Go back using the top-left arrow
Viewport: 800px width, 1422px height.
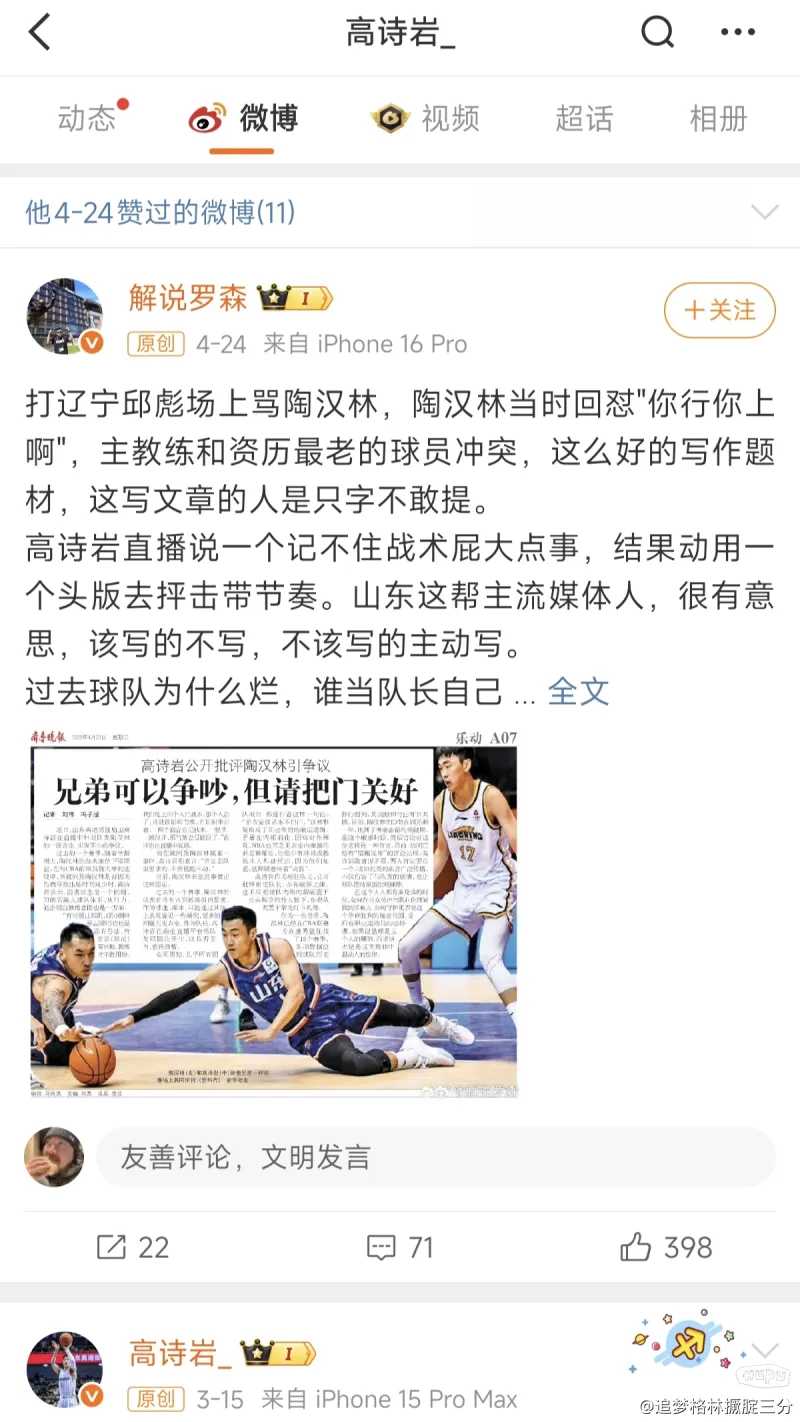[x=40, y=33]
